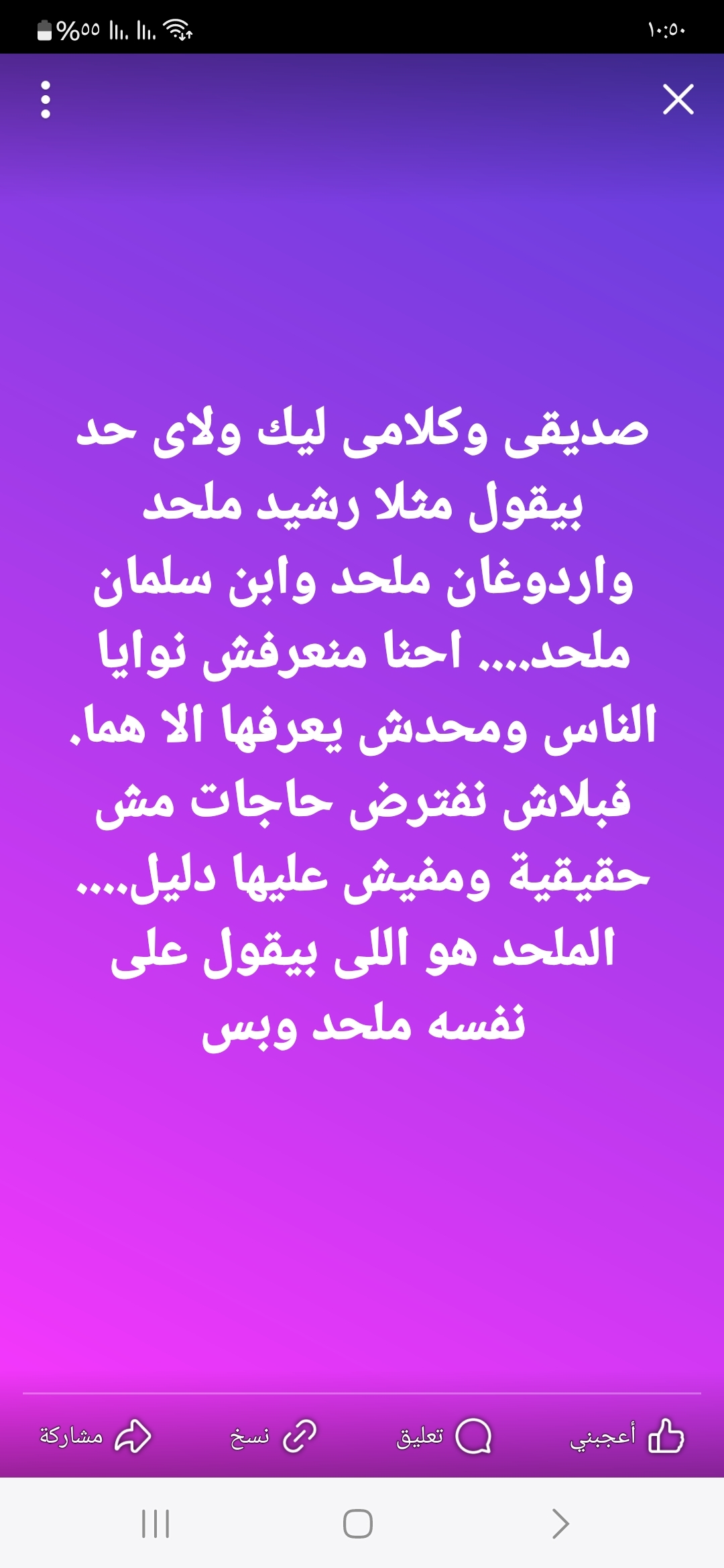Like this post with أعجبني
Image resolution: width=724 pixels, height=1568 pixels.
[x=626, y=1436]
